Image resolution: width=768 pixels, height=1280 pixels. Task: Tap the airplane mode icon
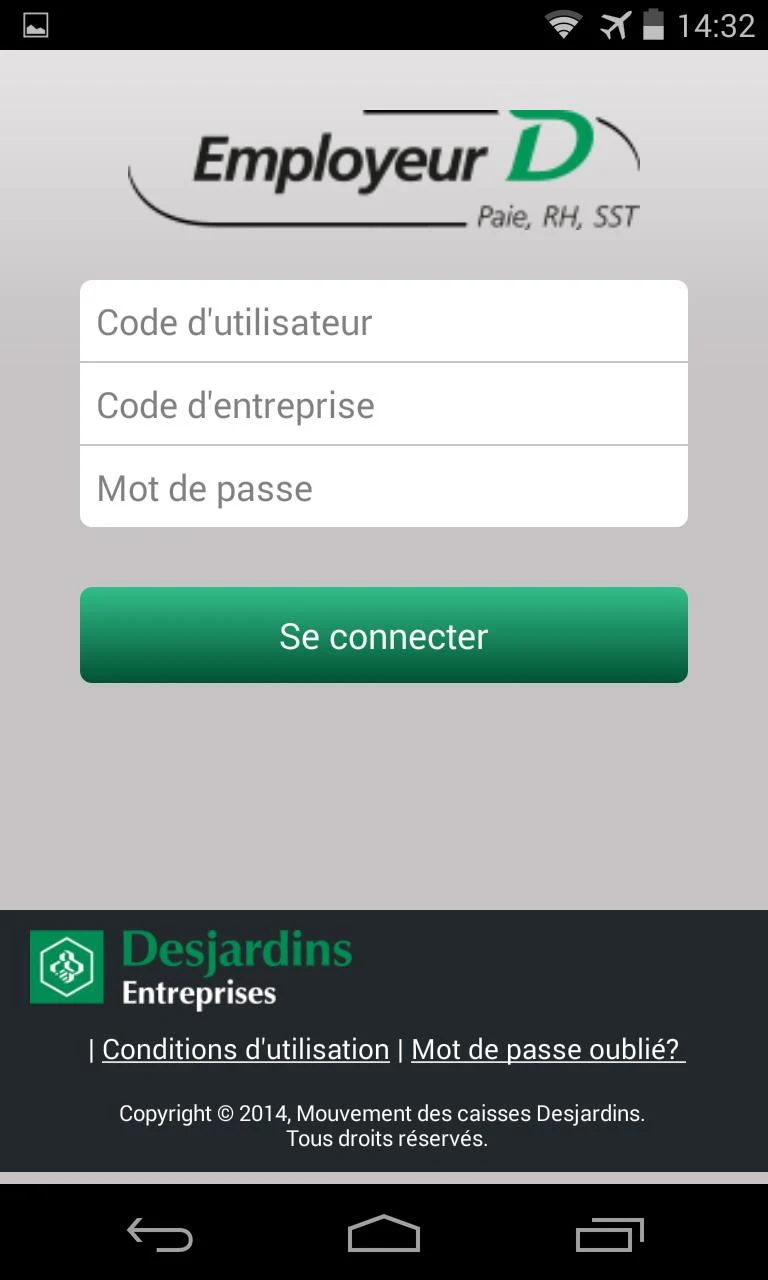[x=617, y=24]
